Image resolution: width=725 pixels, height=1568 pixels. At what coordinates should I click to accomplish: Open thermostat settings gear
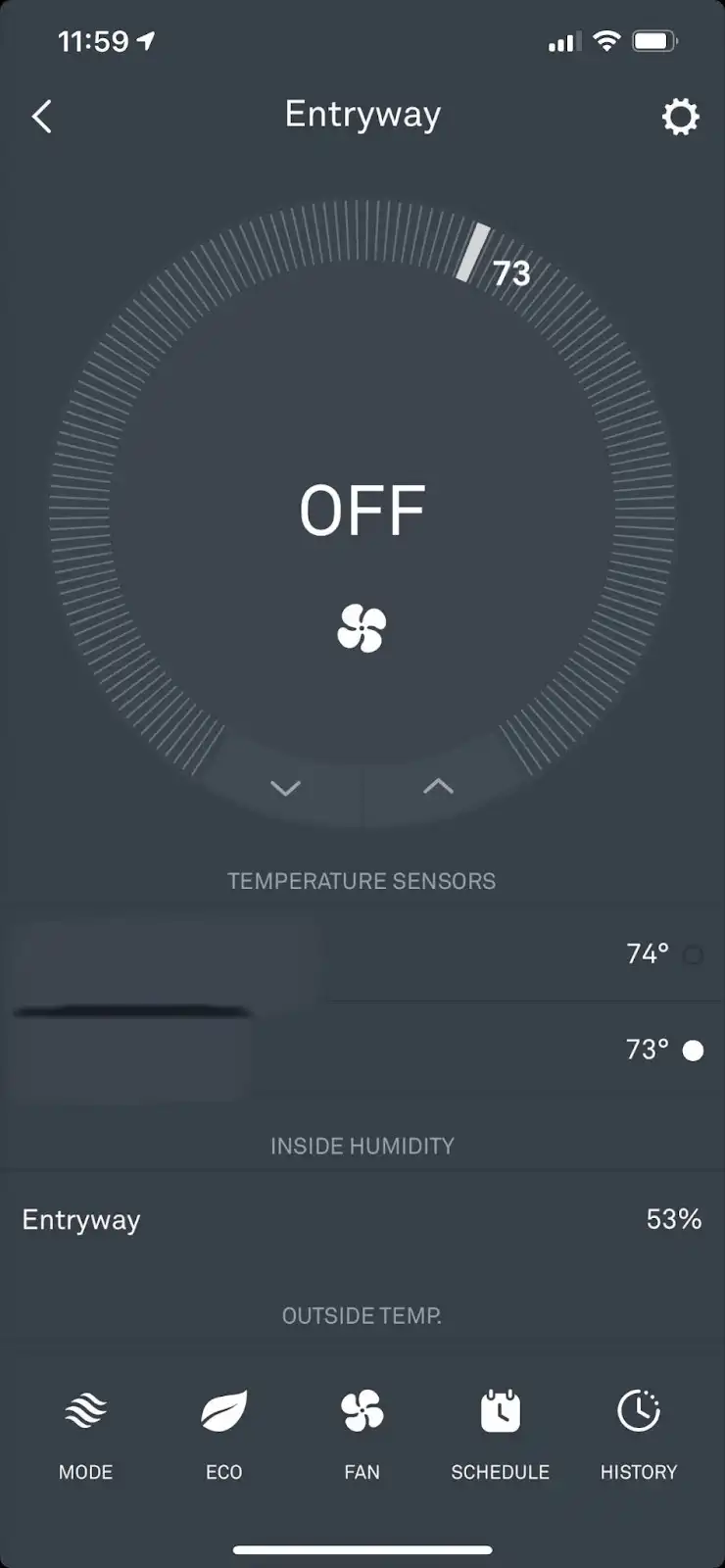point(680,117)
